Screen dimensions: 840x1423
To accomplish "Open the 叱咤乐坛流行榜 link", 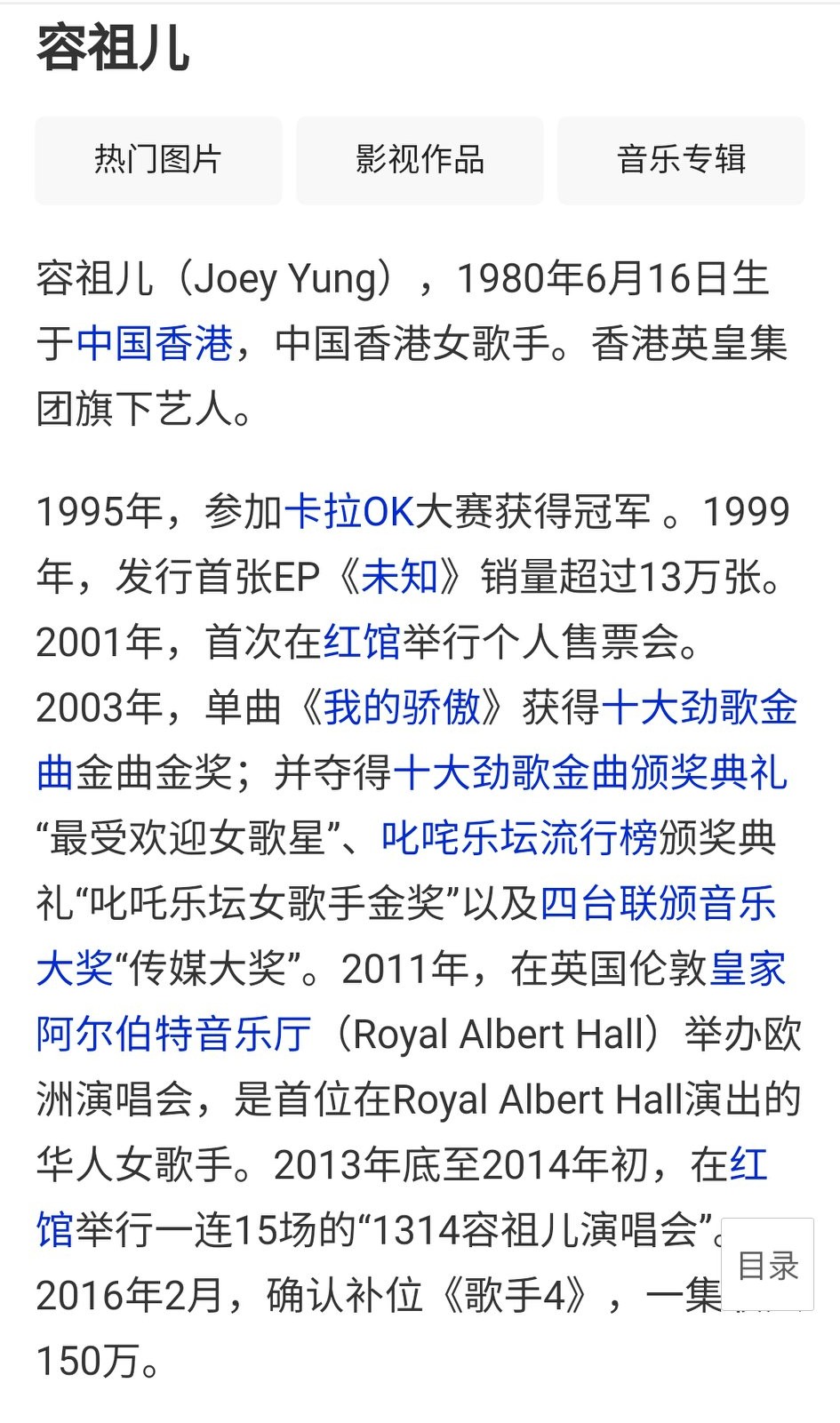I will coord(520,838).
